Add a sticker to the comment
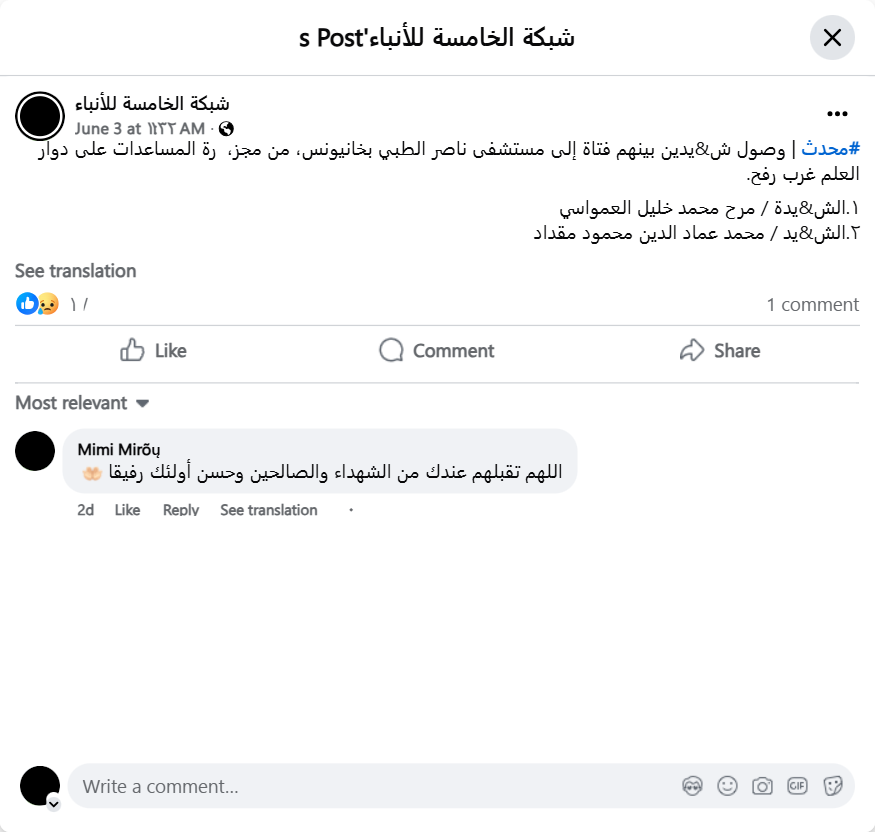This screenshot has height=832, width=875. coord(832,786)
